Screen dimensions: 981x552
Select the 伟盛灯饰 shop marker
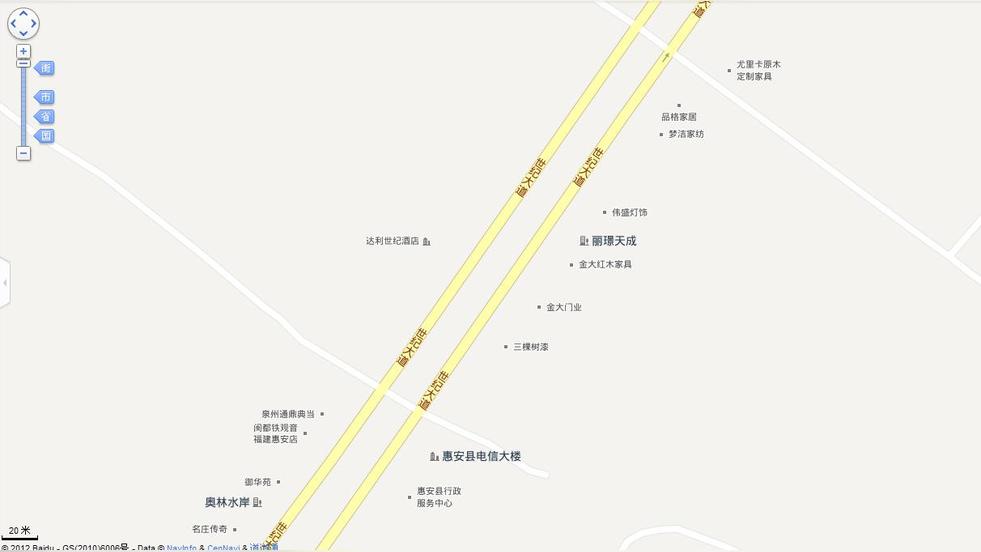605,212
